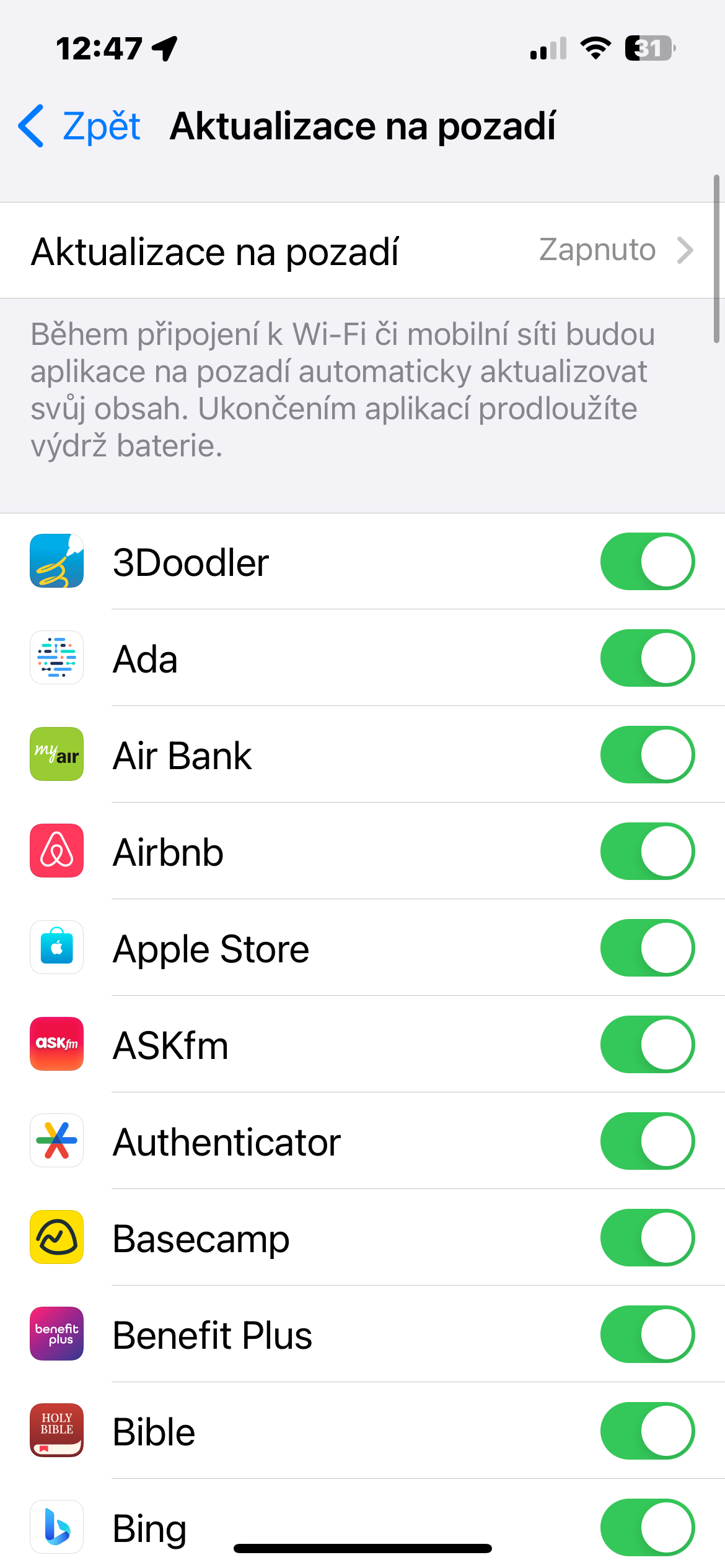Toggle Bing background refresh off

(647, 1528)
